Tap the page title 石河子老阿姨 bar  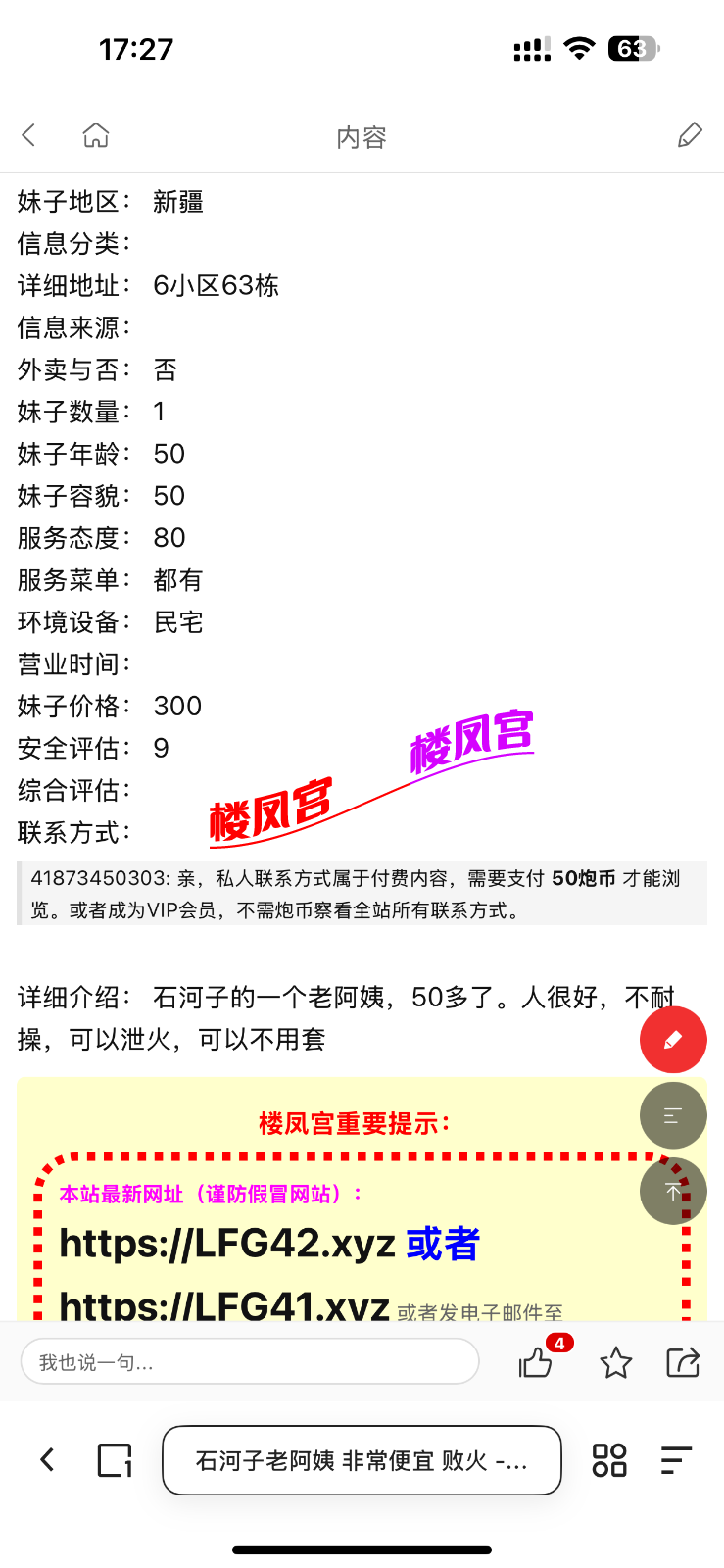[x=361, y=1460]
